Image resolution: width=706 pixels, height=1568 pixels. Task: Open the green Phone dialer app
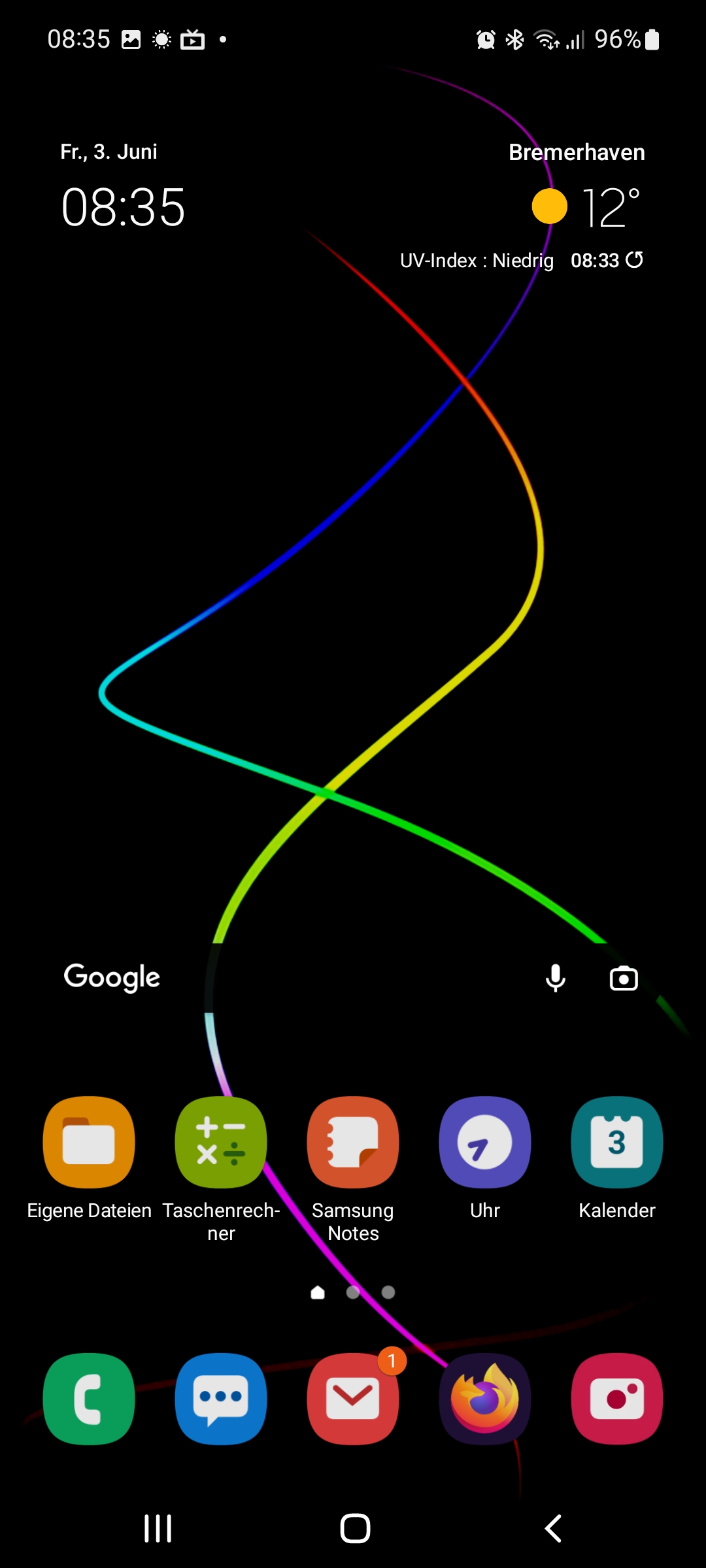point(89,1399)
